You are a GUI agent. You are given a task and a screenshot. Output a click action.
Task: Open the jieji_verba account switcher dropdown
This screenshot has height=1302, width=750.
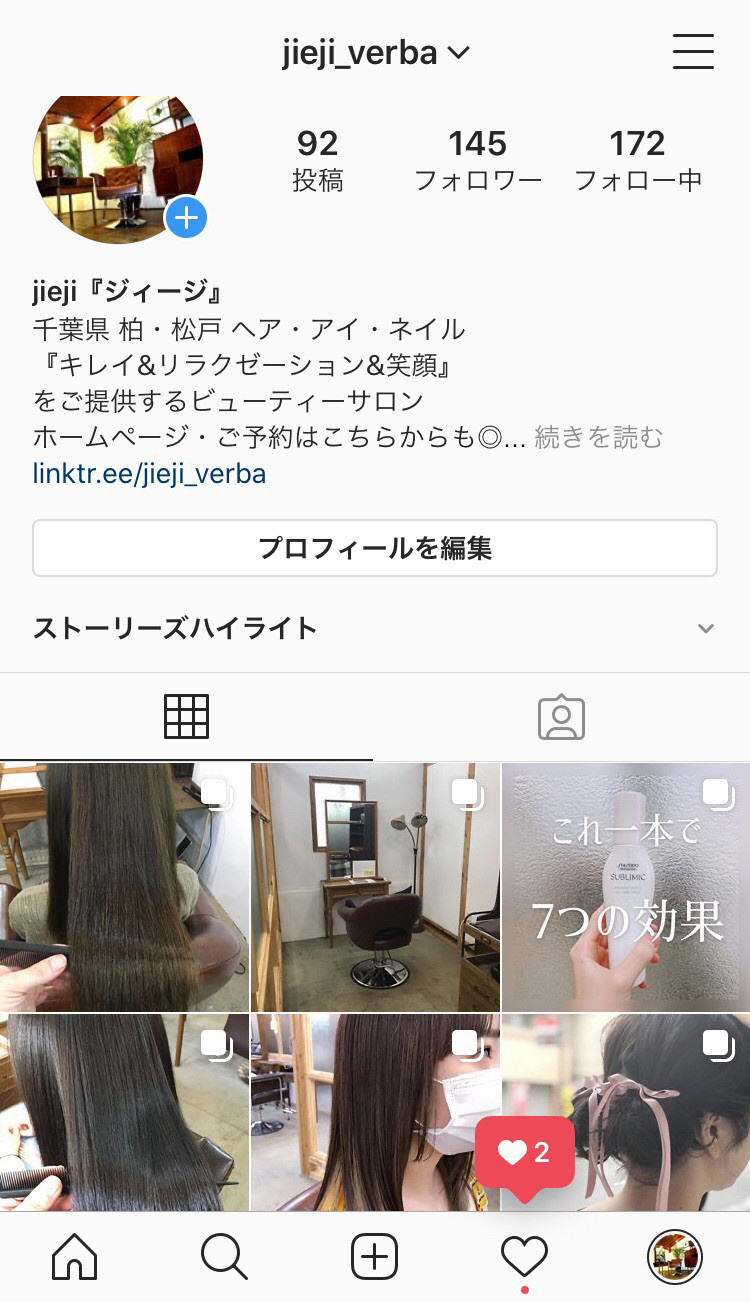(375, 52)
